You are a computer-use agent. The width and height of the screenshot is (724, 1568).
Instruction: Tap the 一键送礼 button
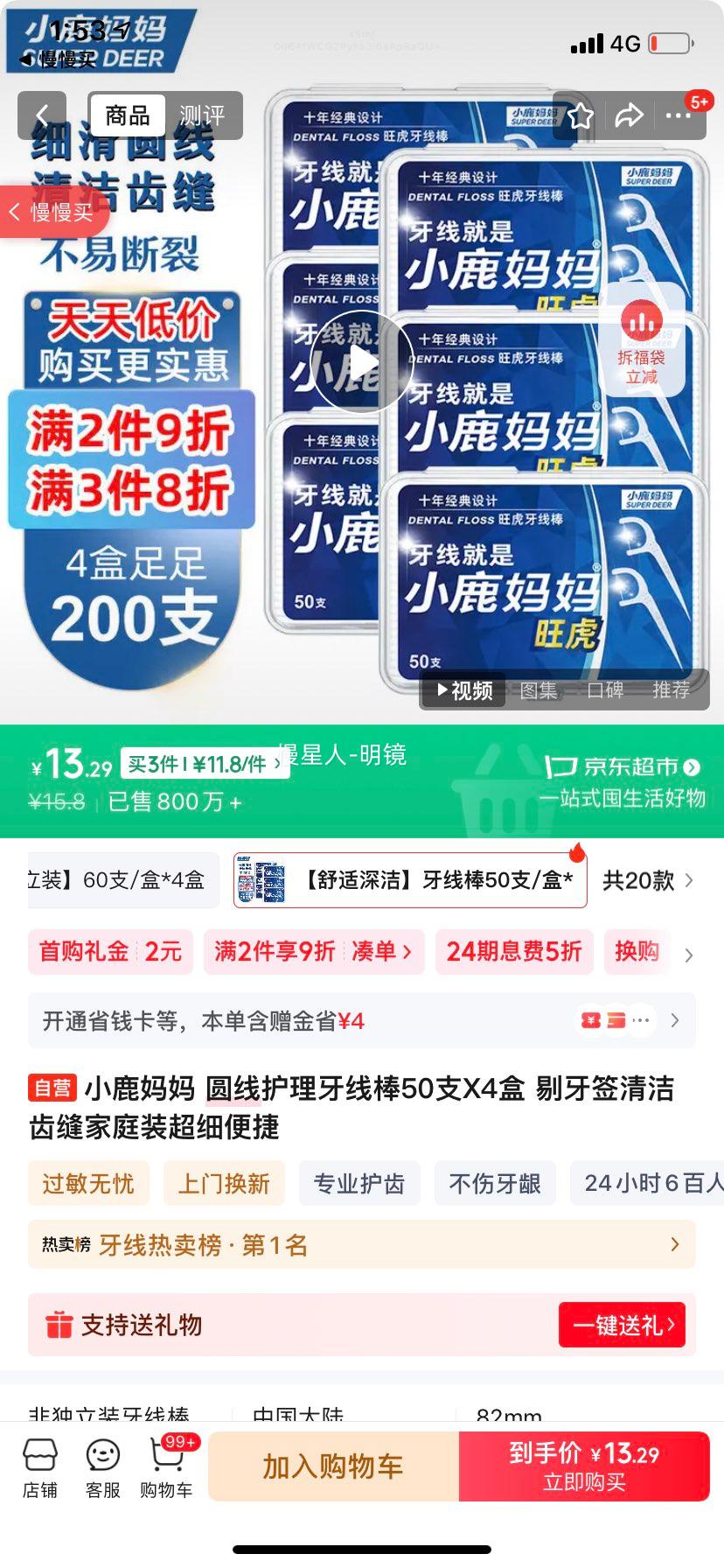622,1326
